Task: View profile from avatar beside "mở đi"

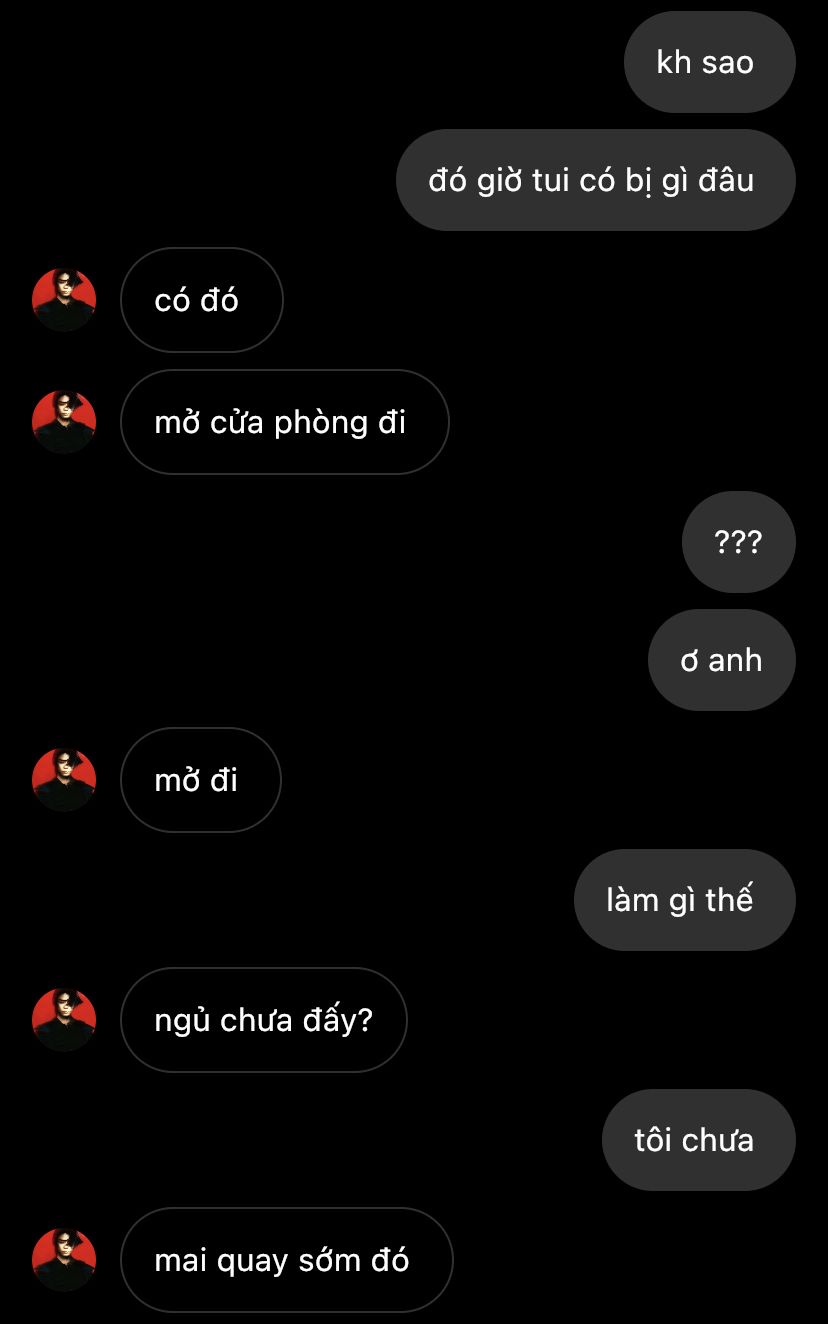Action: [x=64, y=780]
